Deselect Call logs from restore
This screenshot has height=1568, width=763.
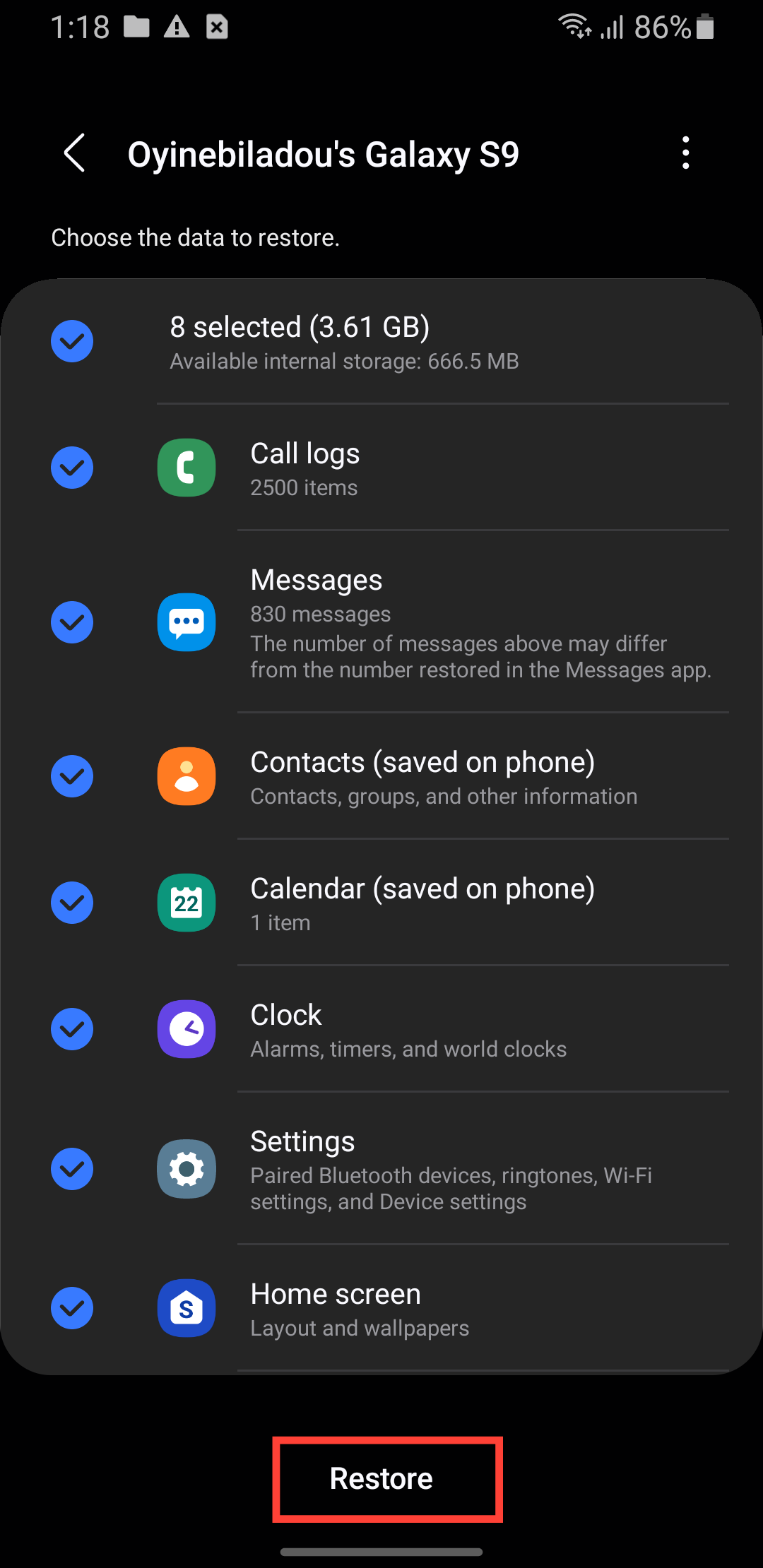[72, 468]
